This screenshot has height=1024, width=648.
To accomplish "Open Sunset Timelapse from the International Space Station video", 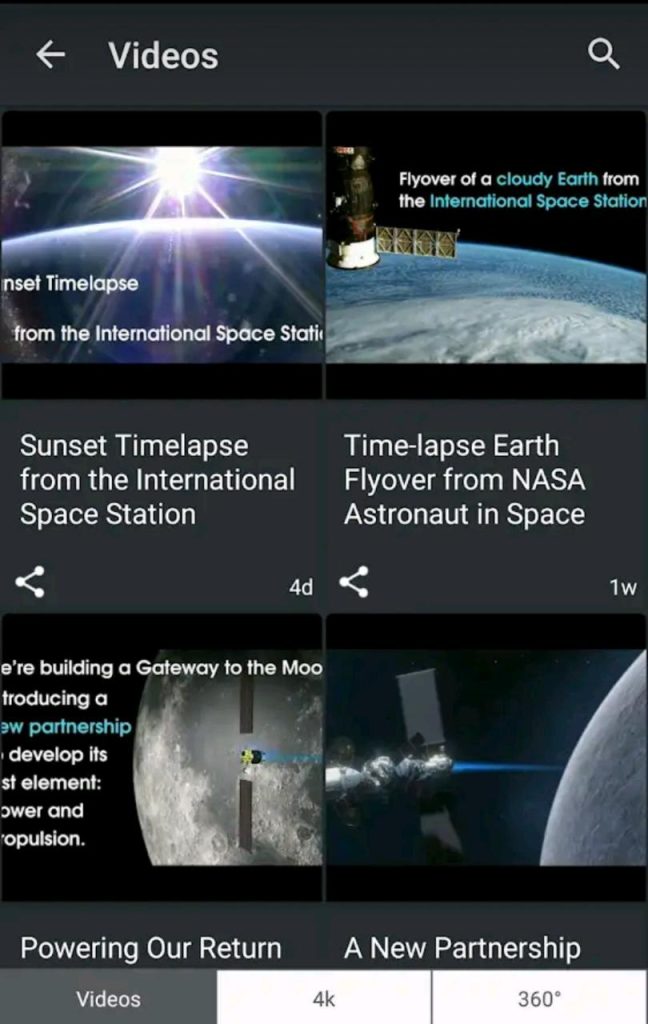I will point(162,255).
